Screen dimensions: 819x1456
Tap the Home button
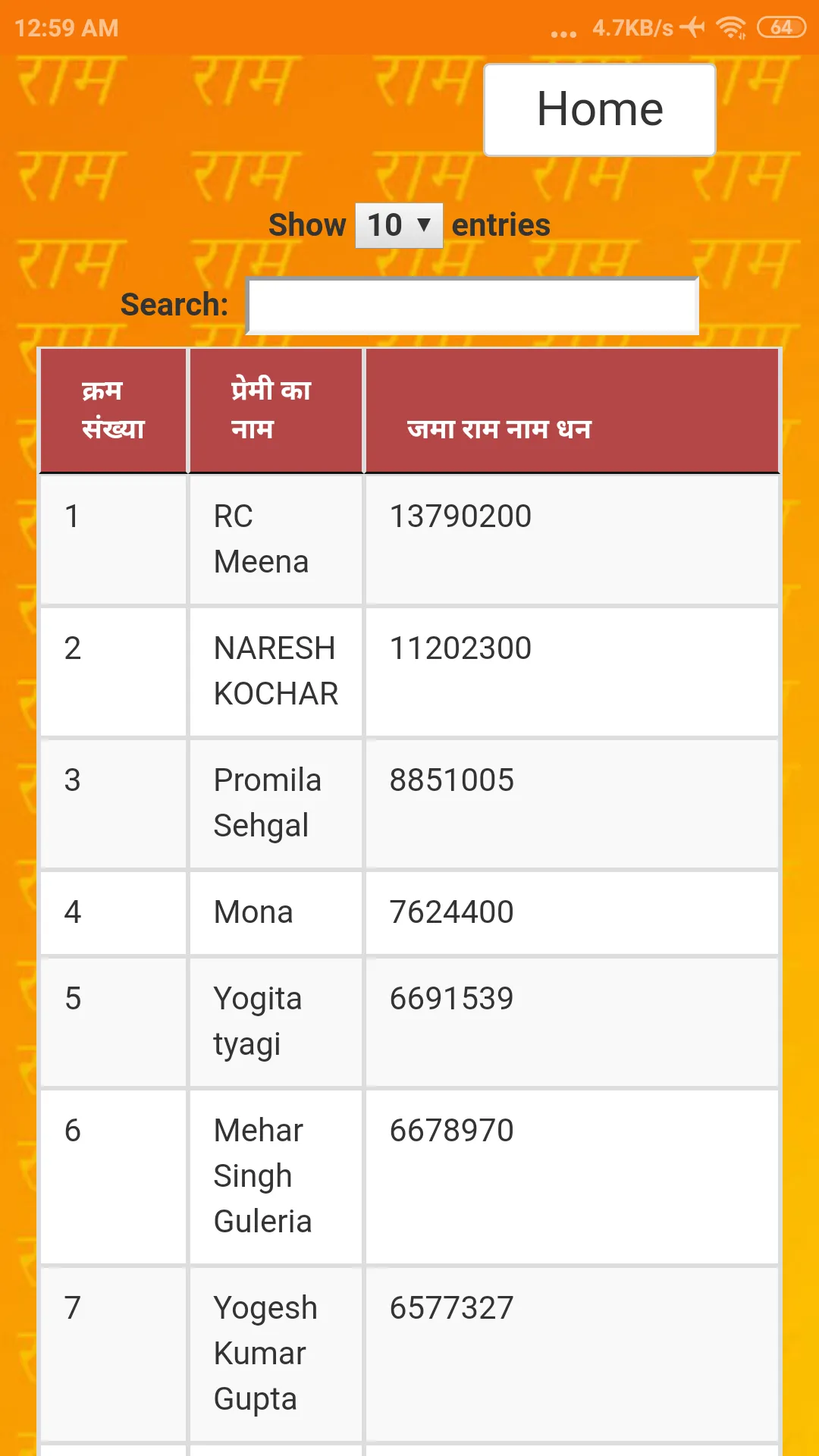599,110
